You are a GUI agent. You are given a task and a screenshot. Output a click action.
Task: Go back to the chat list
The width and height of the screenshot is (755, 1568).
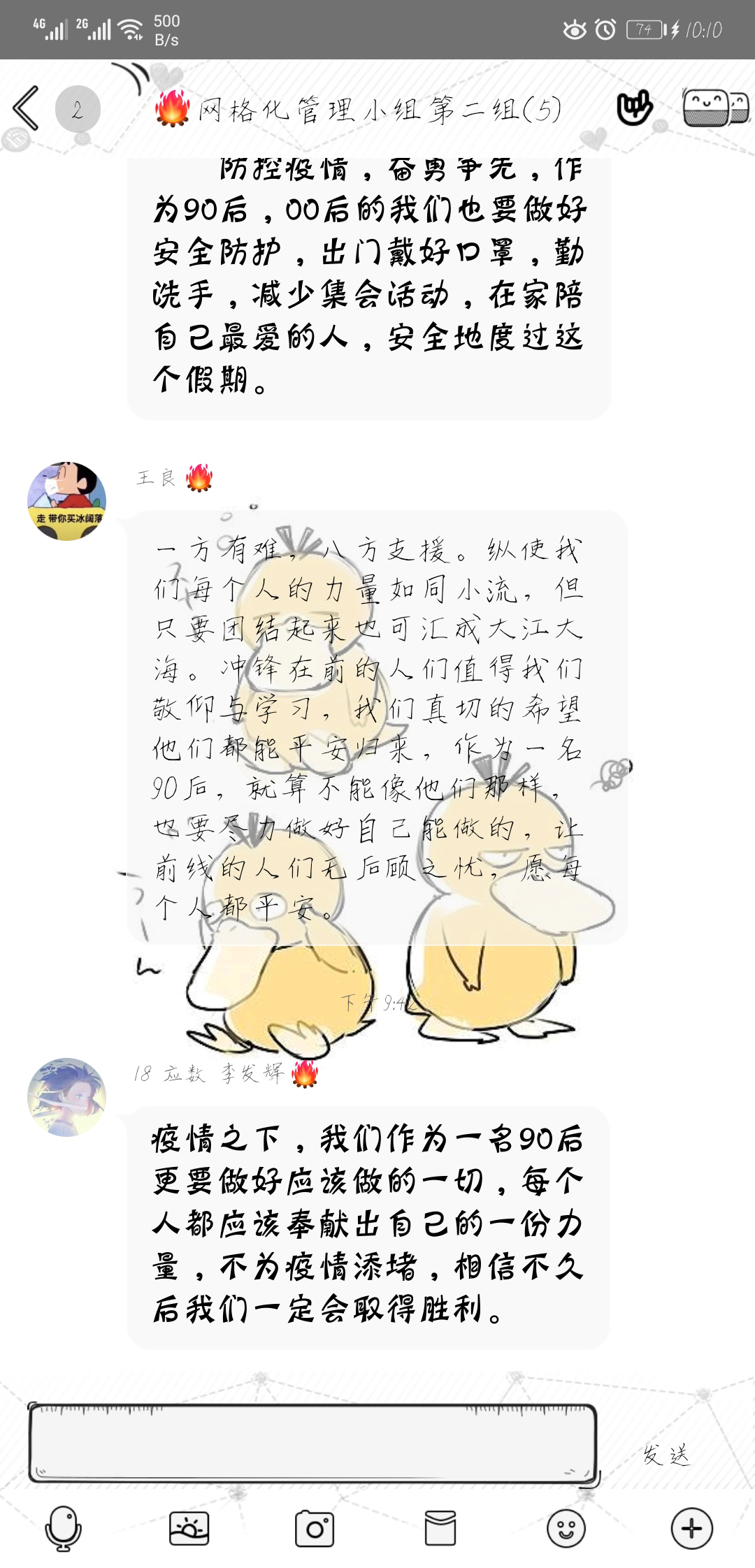pos(27,109)
